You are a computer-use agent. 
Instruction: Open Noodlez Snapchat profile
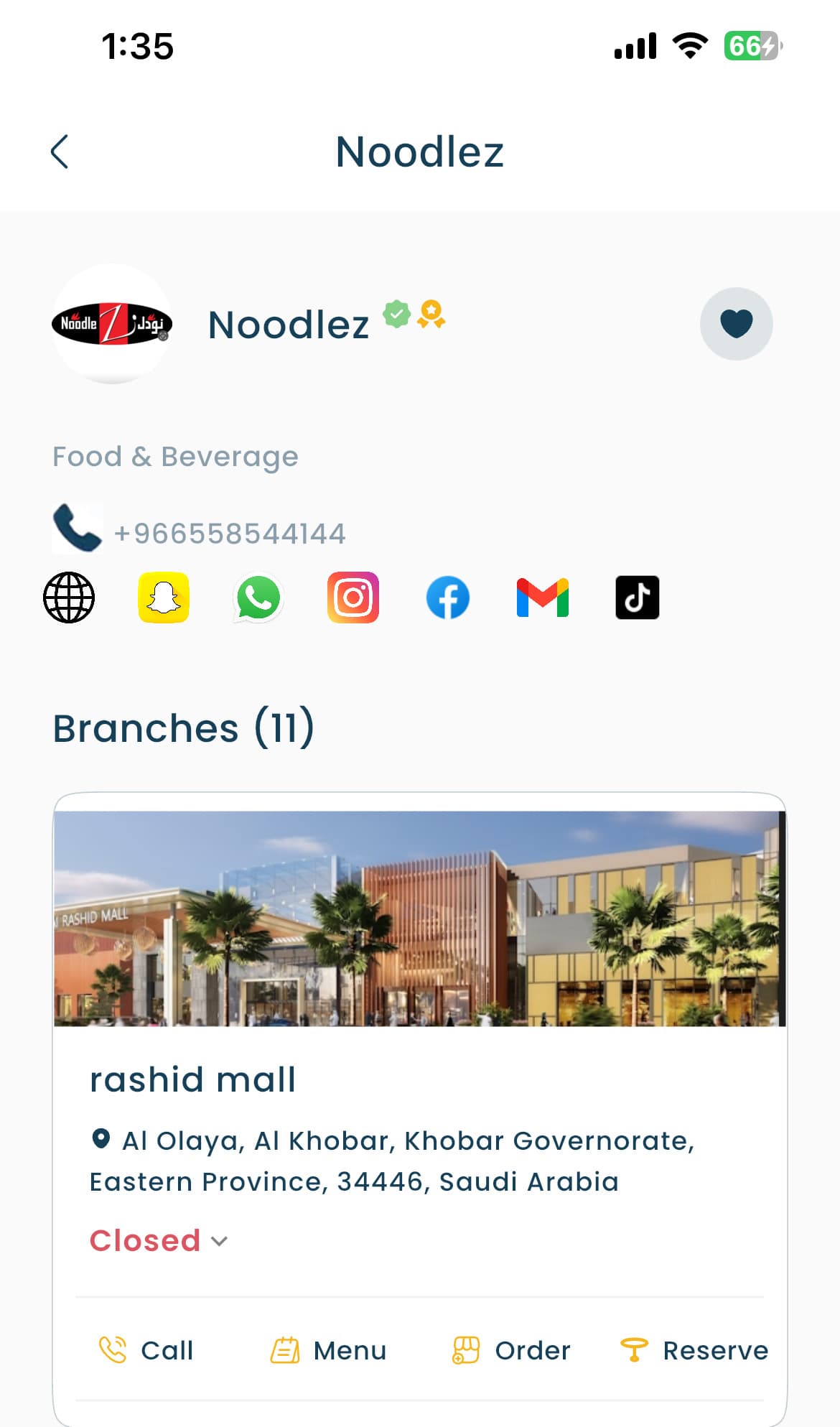pos(163,598)
